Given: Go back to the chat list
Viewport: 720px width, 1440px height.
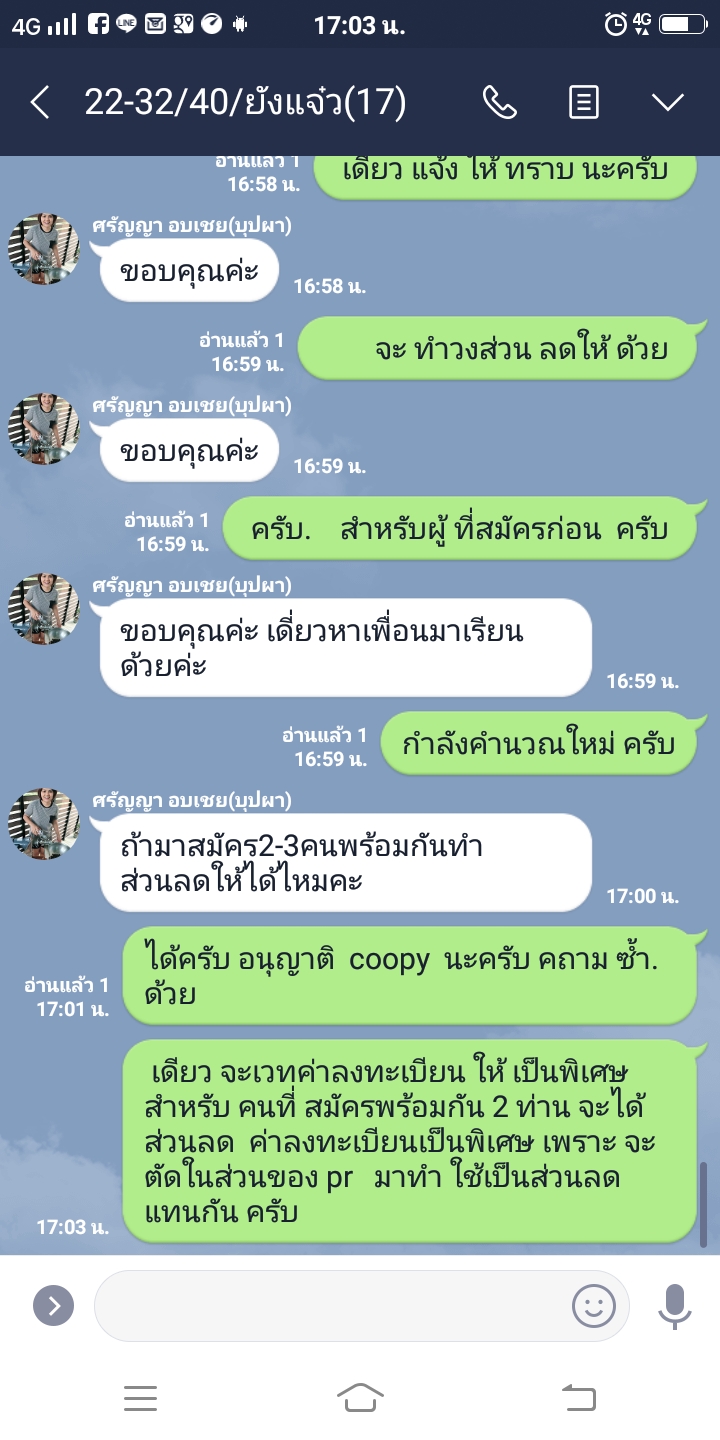Looking at the screenshot, I should pos(40,102).
